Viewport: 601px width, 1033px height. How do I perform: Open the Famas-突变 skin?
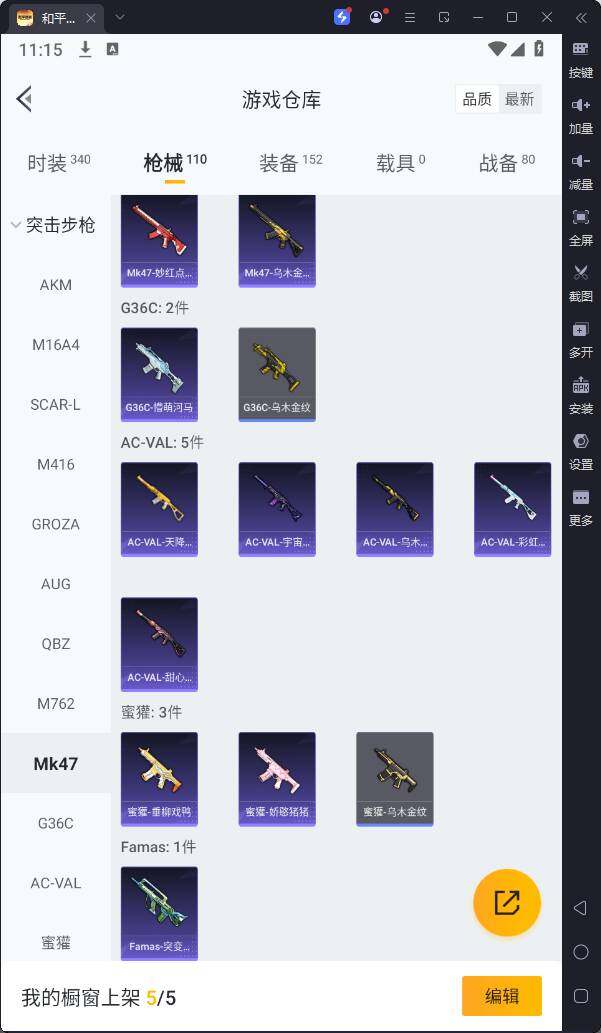159,912
